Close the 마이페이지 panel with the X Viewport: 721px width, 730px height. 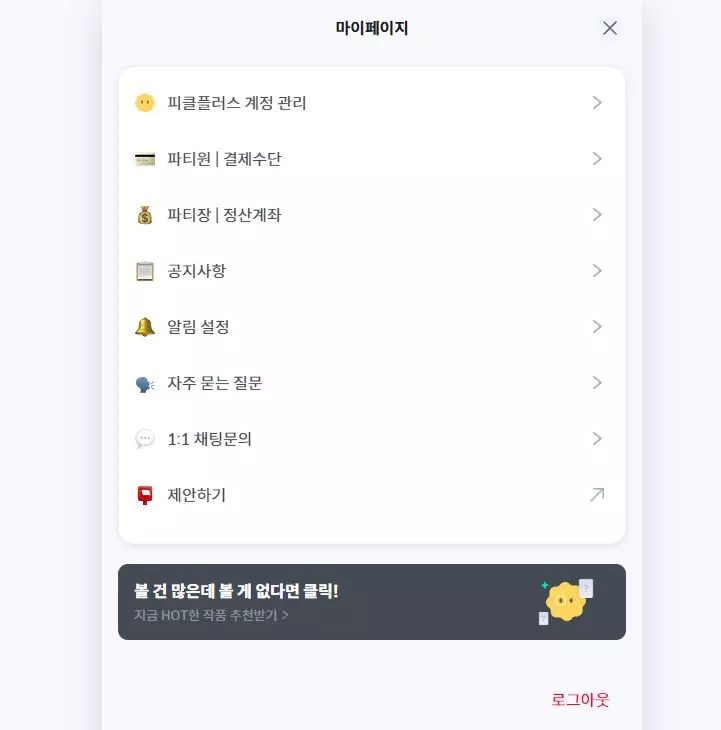610,28
